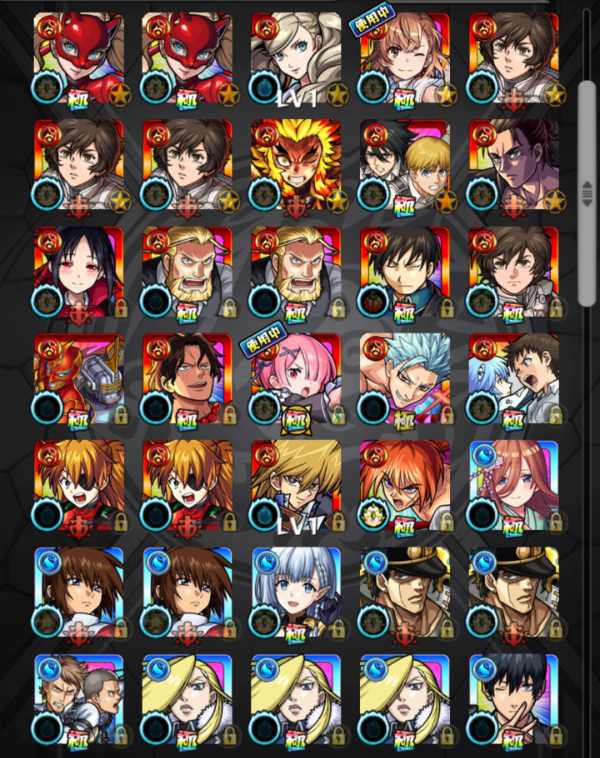Choose the pink-haired girl with water attribute
This screenshot has height=758, width=600.
click(x=513, y=487)
